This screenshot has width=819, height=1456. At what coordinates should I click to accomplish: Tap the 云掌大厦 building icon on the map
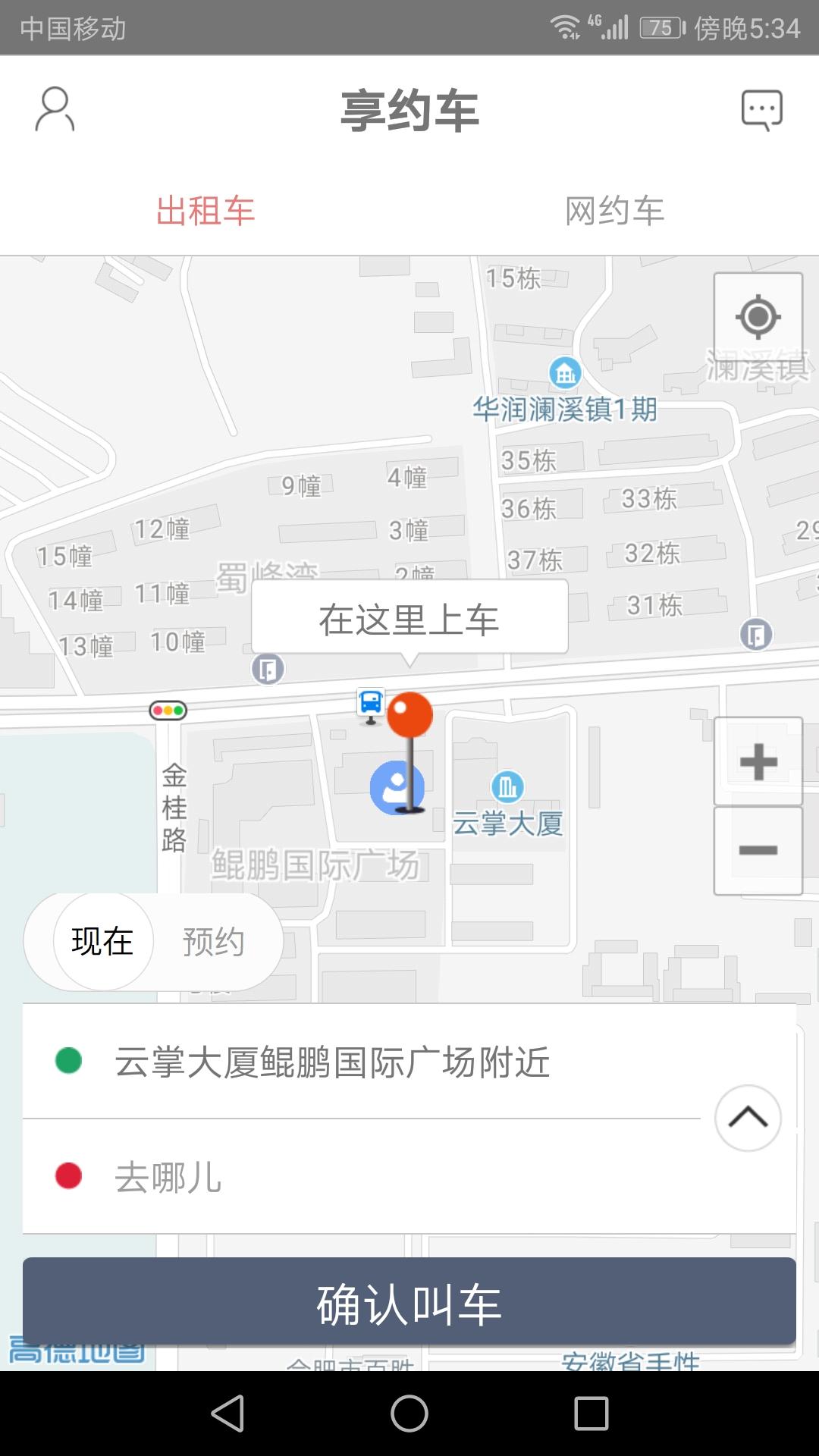(x=507, y=787)
